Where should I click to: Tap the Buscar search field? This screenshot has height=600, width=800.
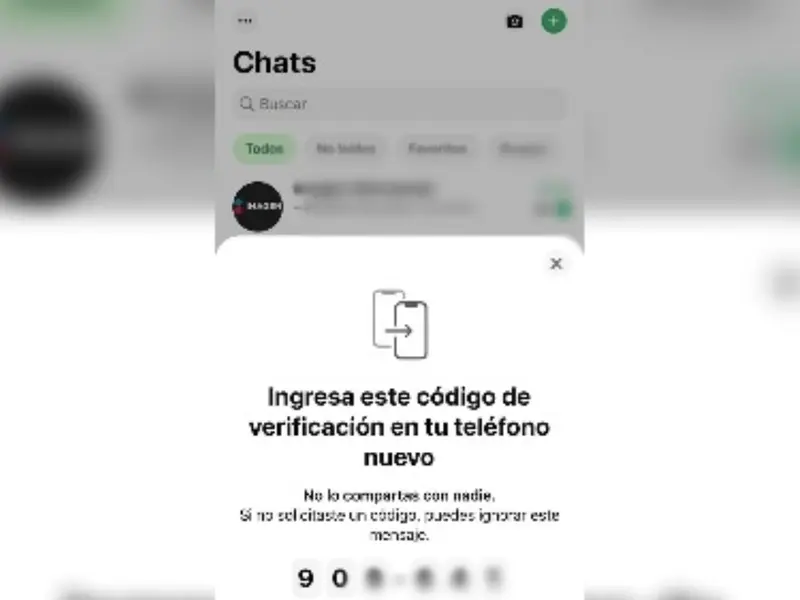click(x=400, y=104)
